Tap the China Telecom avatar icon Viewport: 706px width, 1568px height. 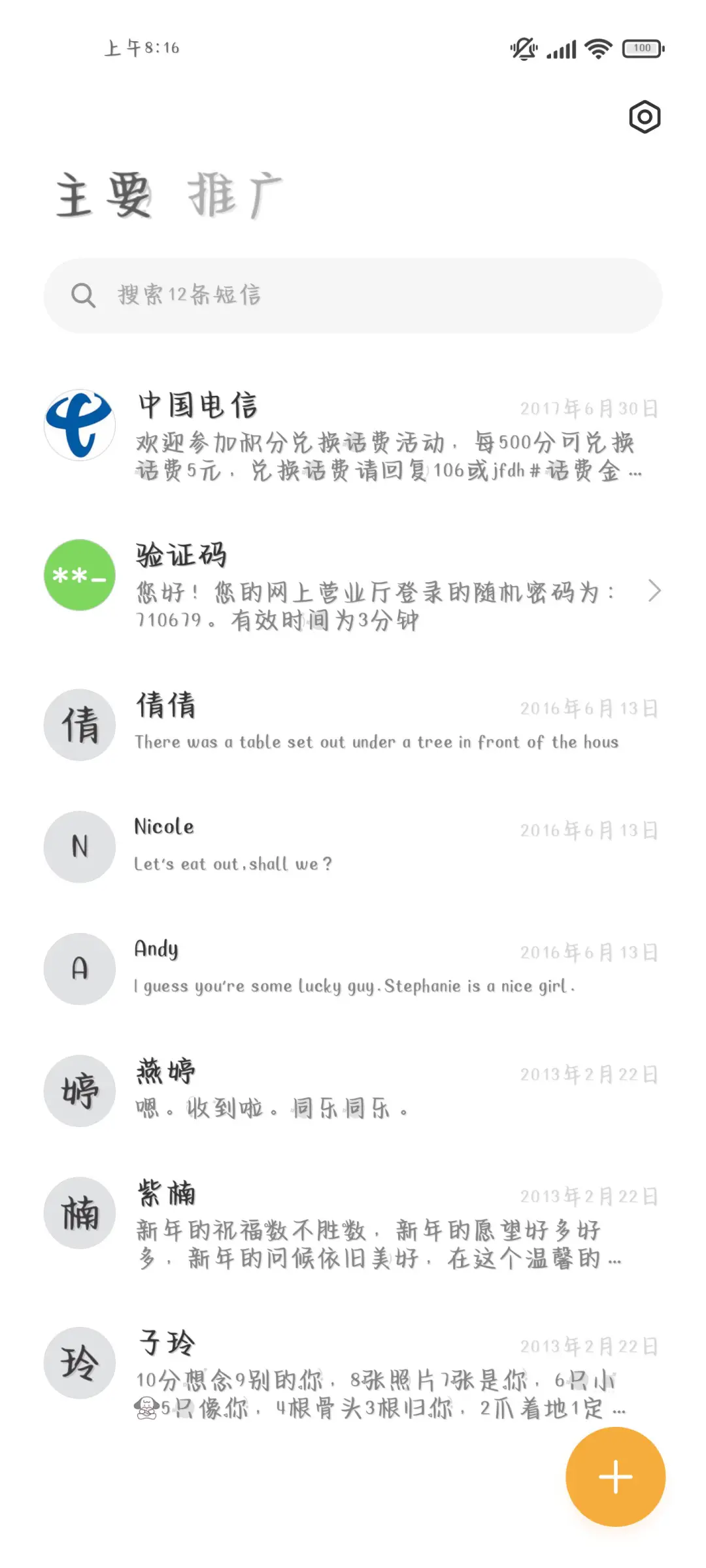pyautogui.click(x=79, y=425)
